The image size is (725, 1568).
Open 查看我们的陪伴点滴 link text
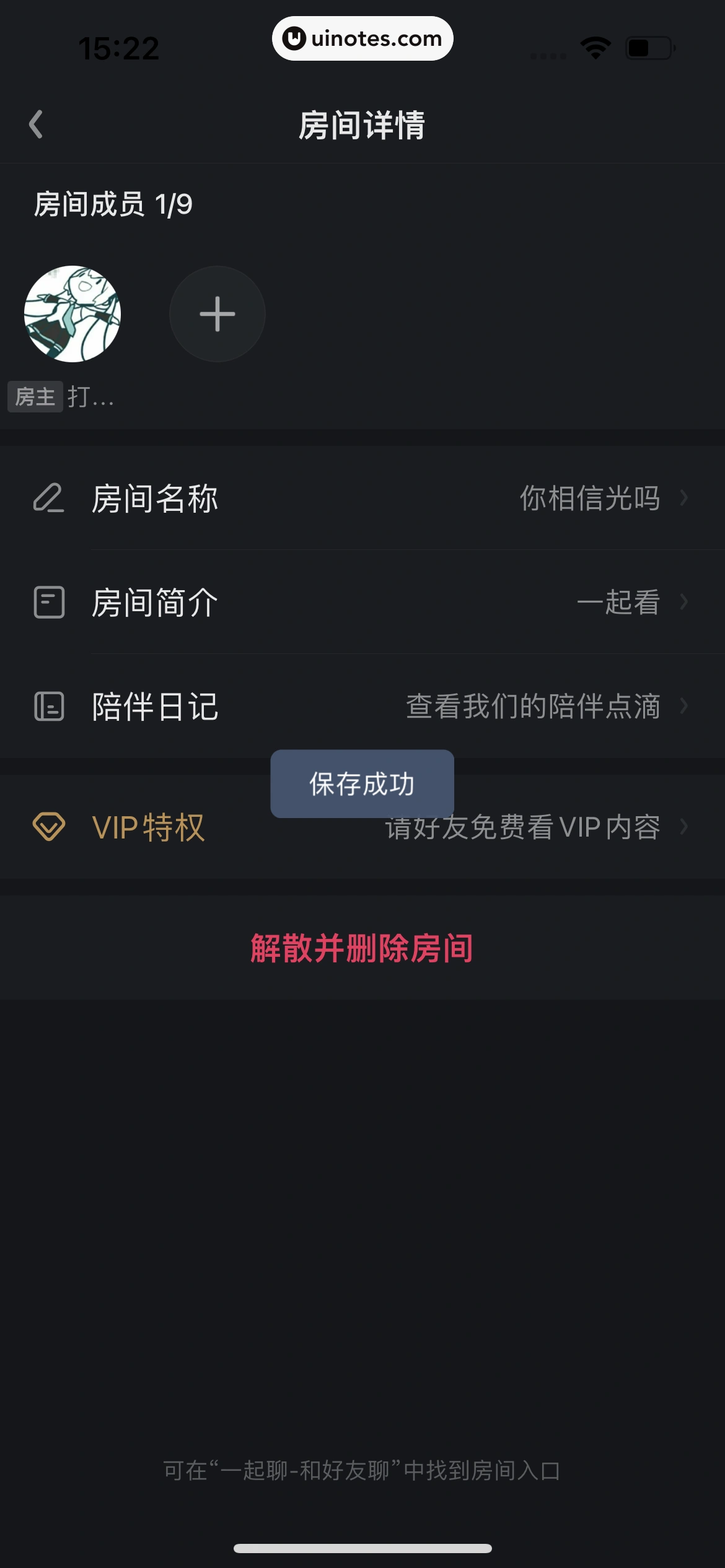[533, 707]
